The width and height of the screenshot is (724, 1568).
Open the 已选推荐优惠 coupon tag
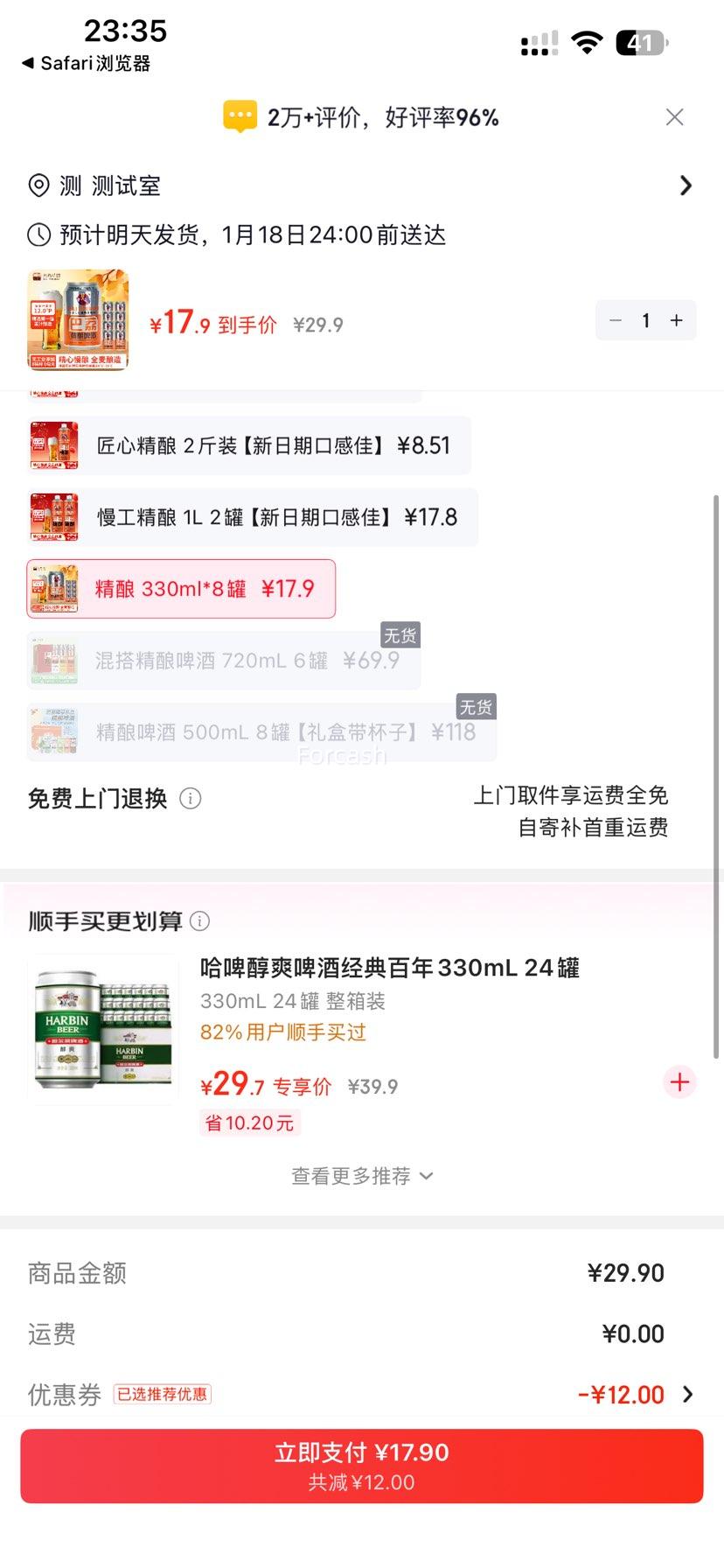point(163,1394)
